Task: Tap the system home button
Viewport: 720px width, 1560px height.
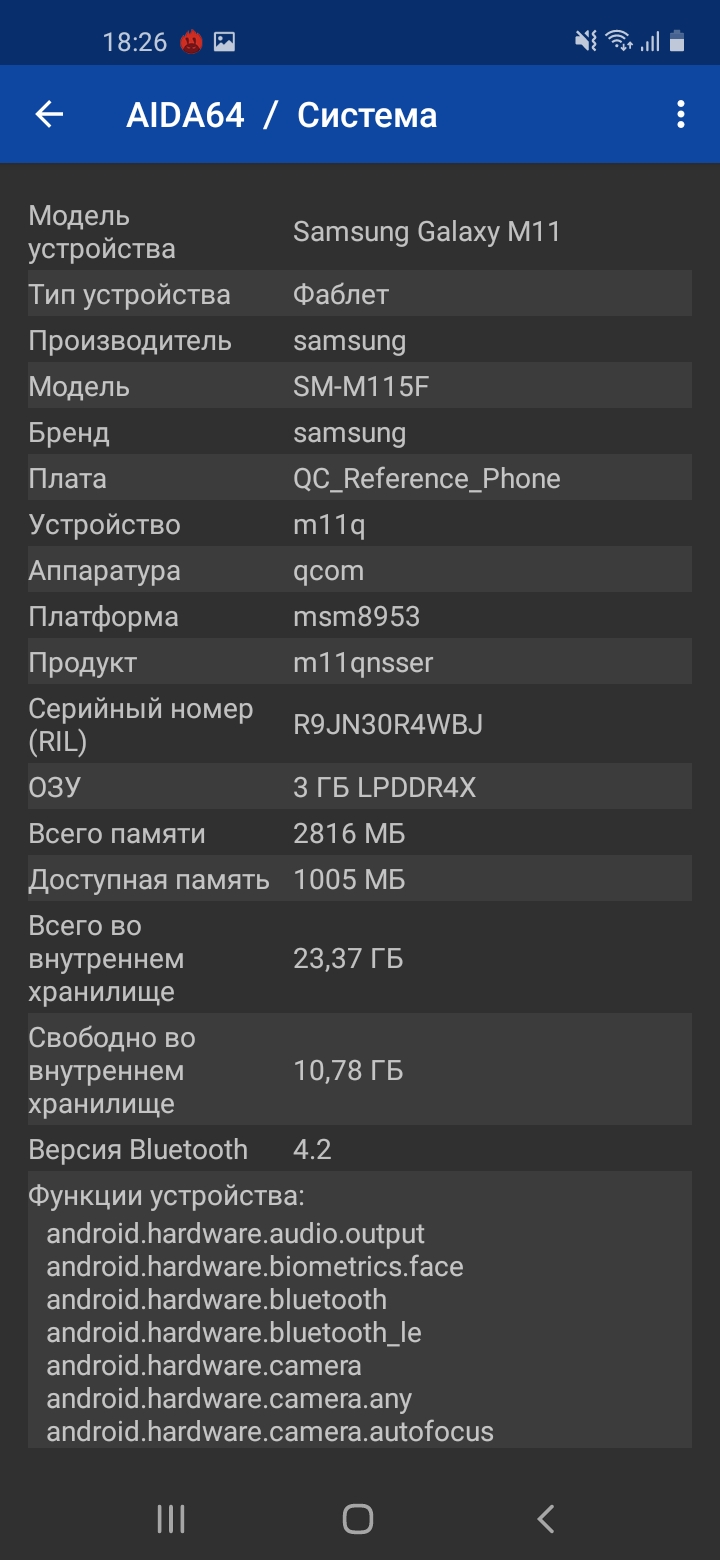Action: 358,1519
